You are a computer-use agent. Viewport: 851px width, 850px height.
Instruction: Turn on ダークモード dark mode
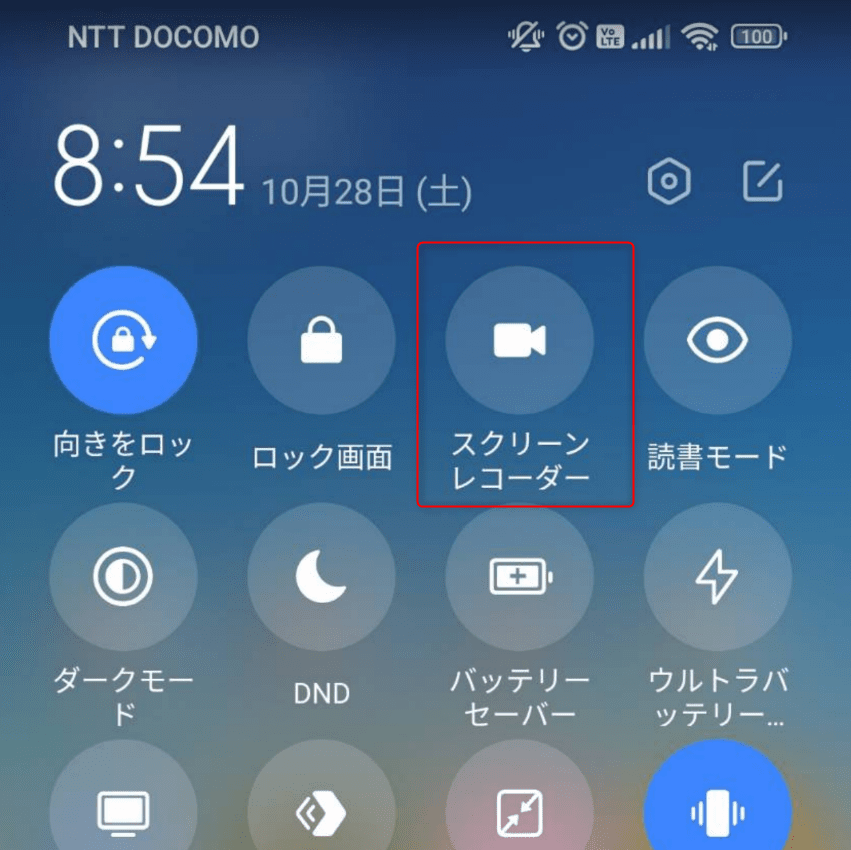tap(123, 577)
